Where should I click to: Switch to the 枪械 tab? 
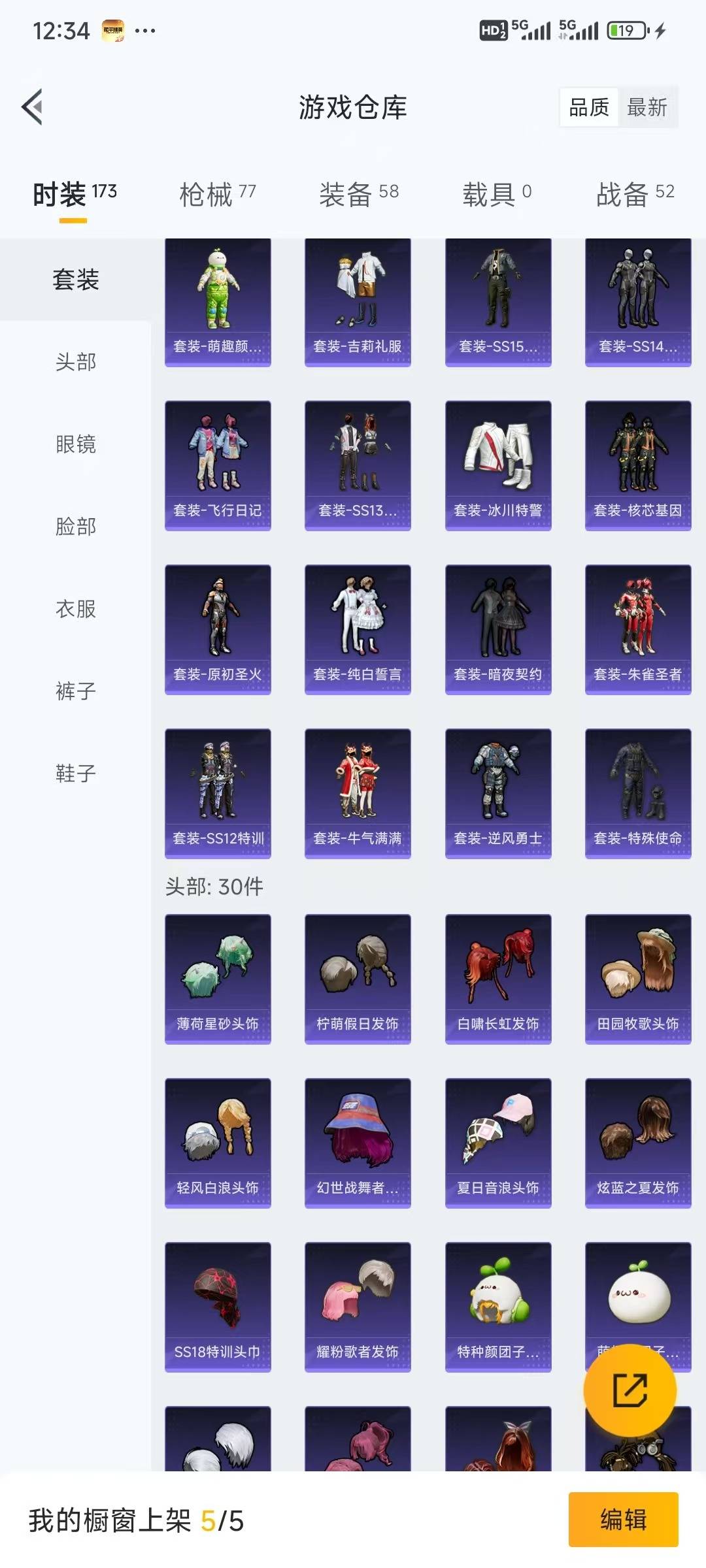pos(217,194)
